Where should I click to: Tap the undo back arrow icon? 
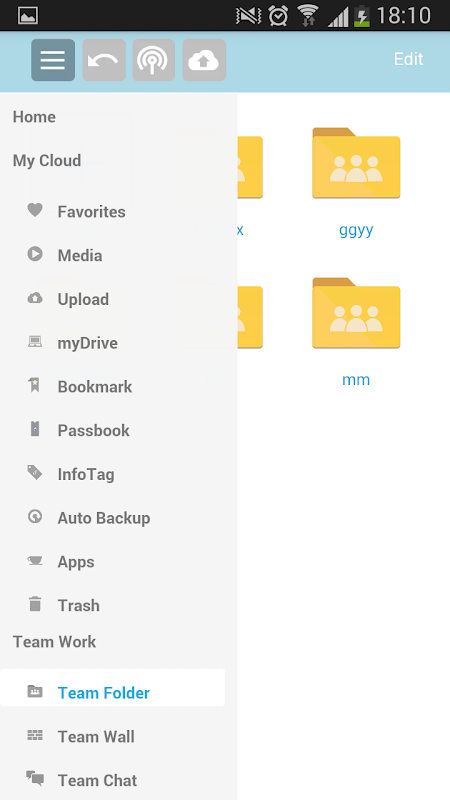tap(104, 60)
